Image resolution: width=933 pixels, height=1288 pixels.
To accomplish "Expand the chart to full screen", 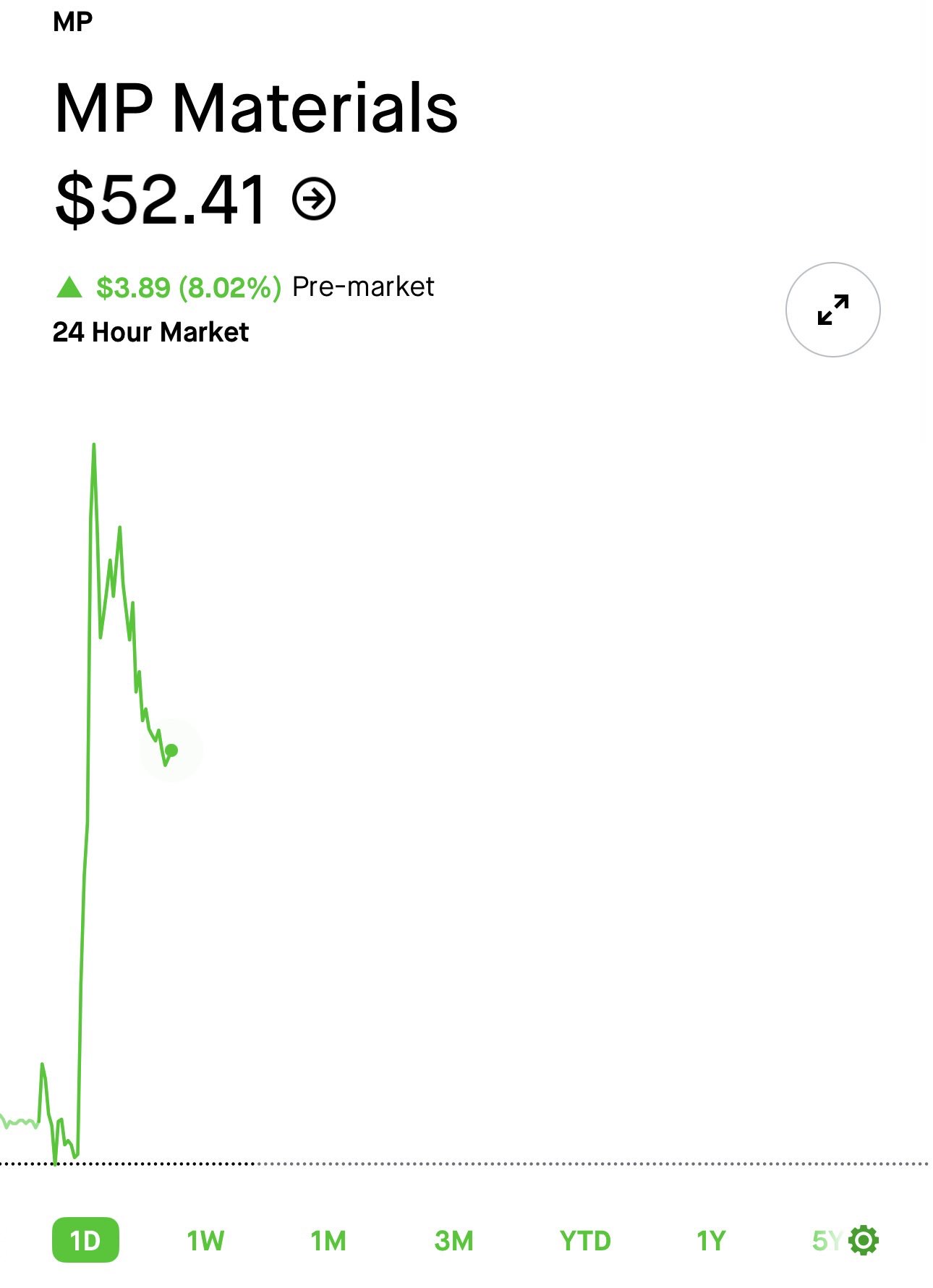I will point(832,310).
